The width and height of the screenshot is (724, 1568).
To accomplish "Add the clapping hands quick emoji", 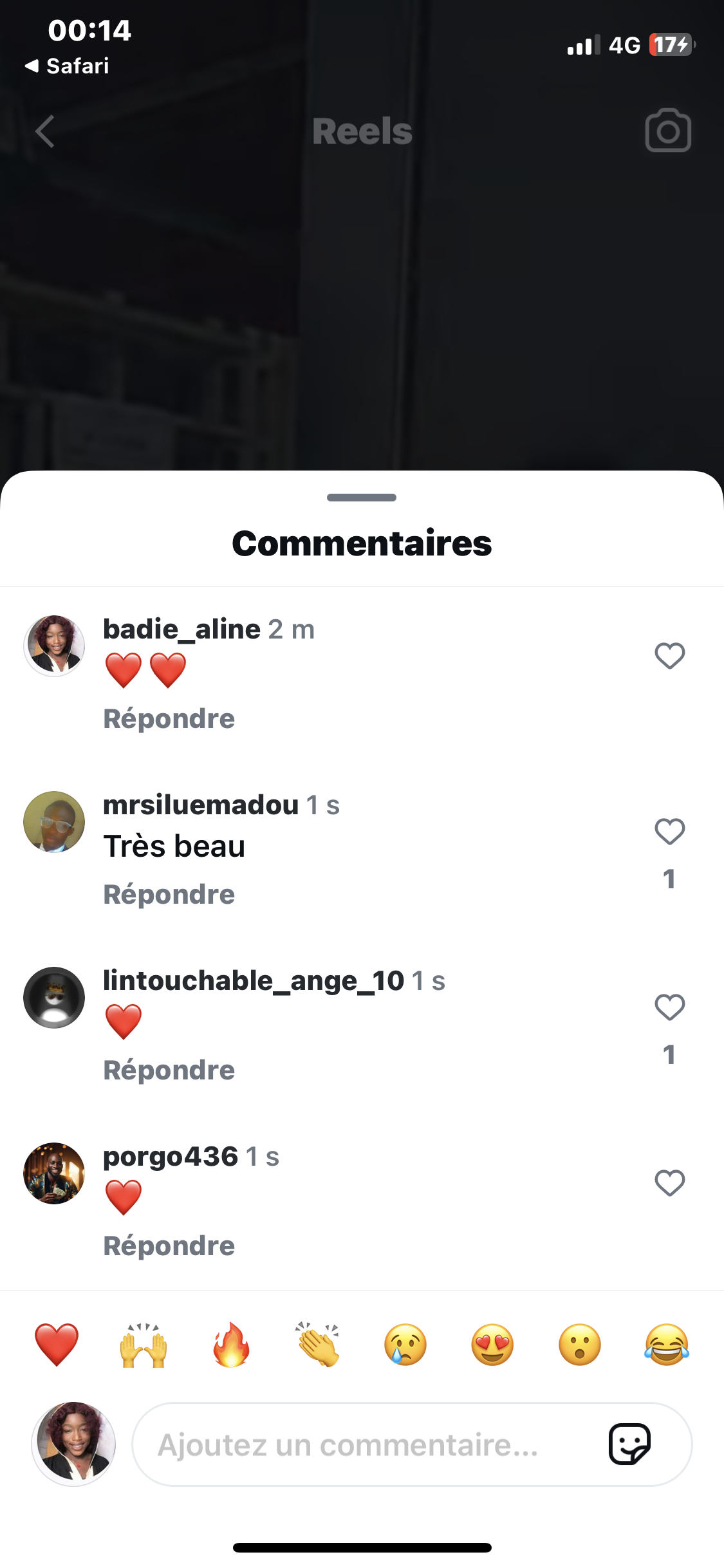I will coord(318,1345).
